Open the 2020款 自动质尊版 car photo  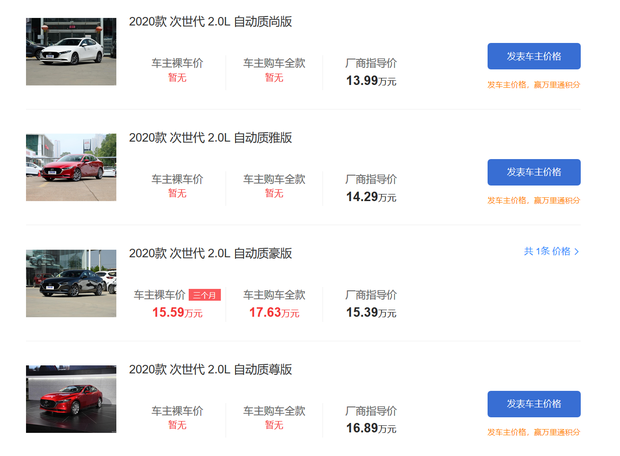[x=71, y=399]
